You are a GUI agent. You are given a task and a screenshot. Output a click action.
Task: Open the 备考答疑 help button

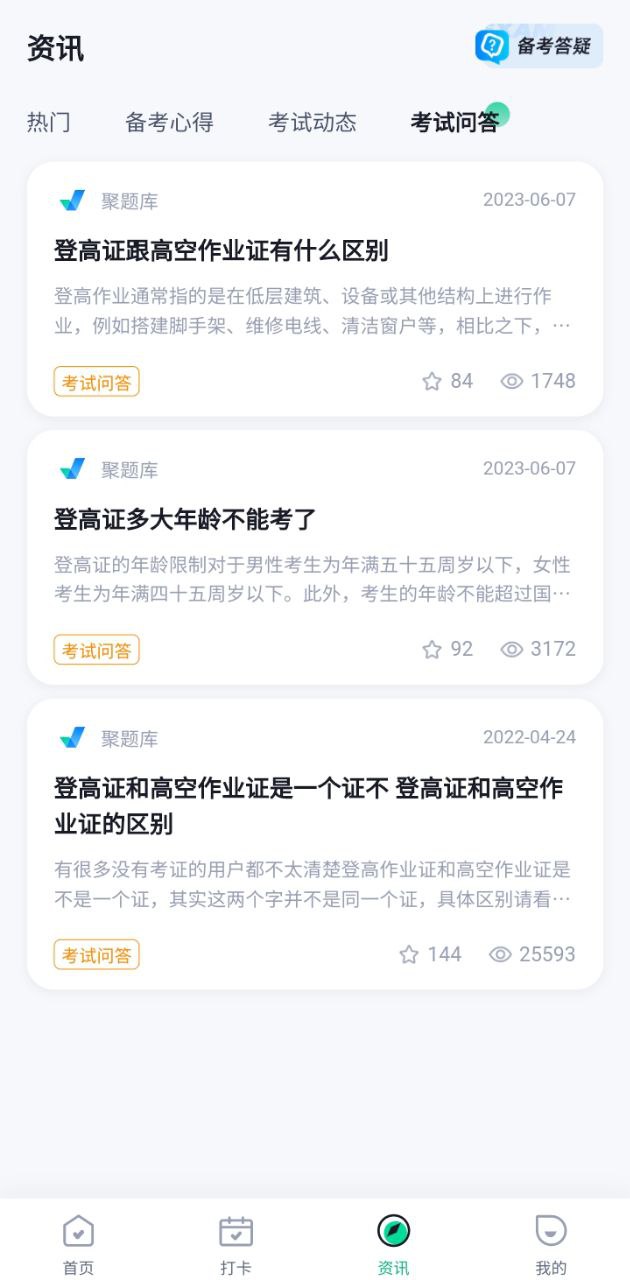tap(538, 46)
